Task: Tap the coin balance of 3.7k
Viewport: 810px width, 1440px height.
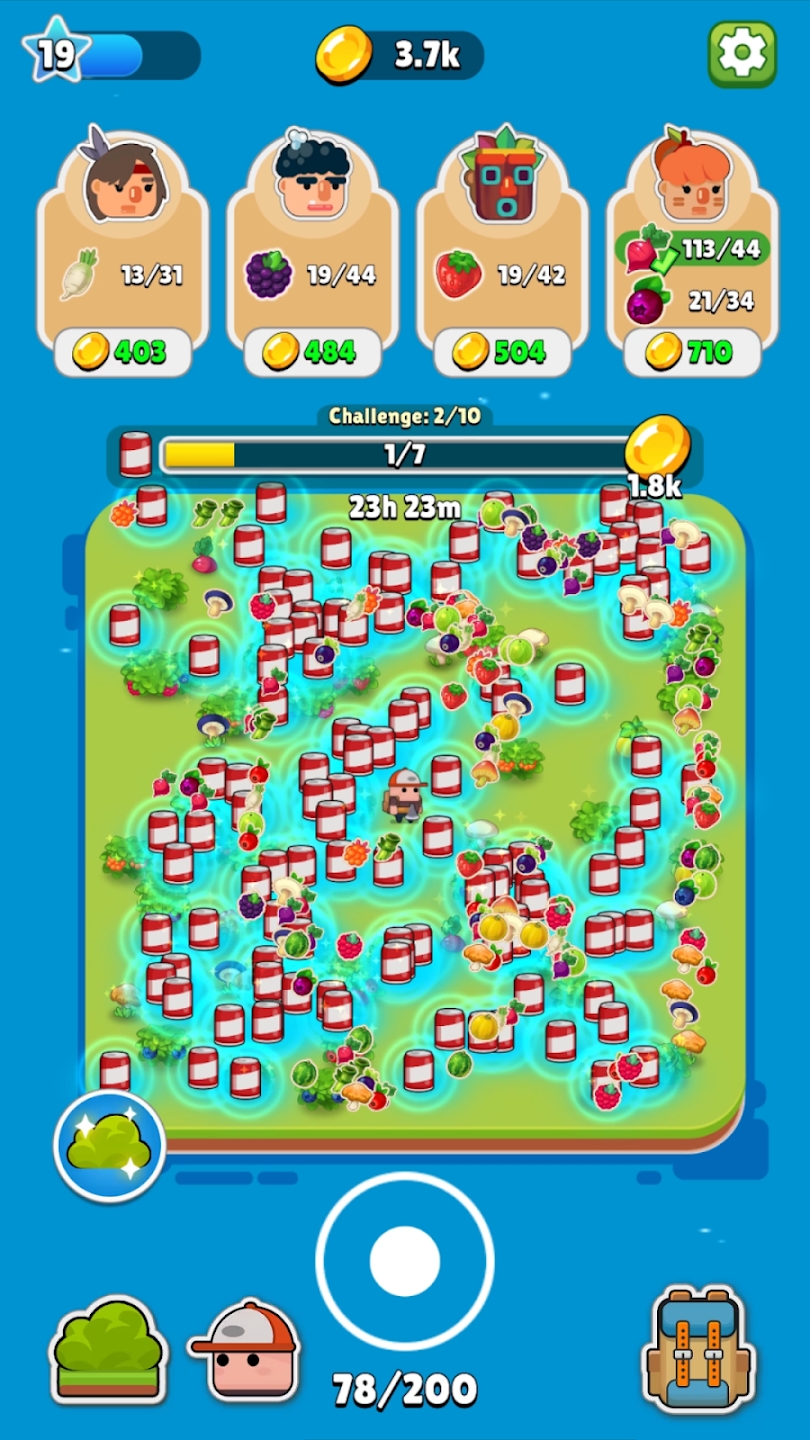Action: [x=400, y=55]
